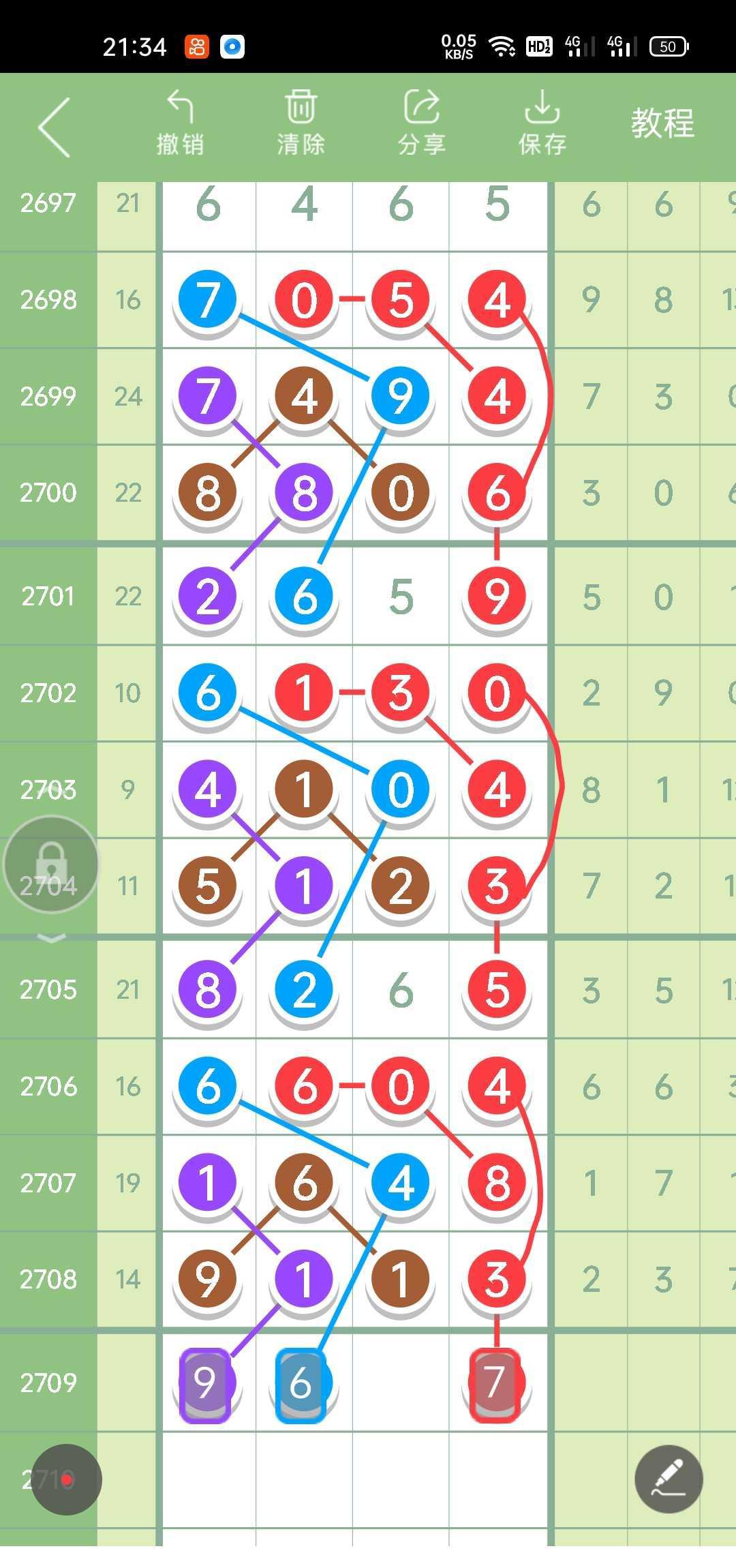Open the 教程 tutorial
Screen dimensions: 736x1568
pyautogui.click(x=662, y=124)
